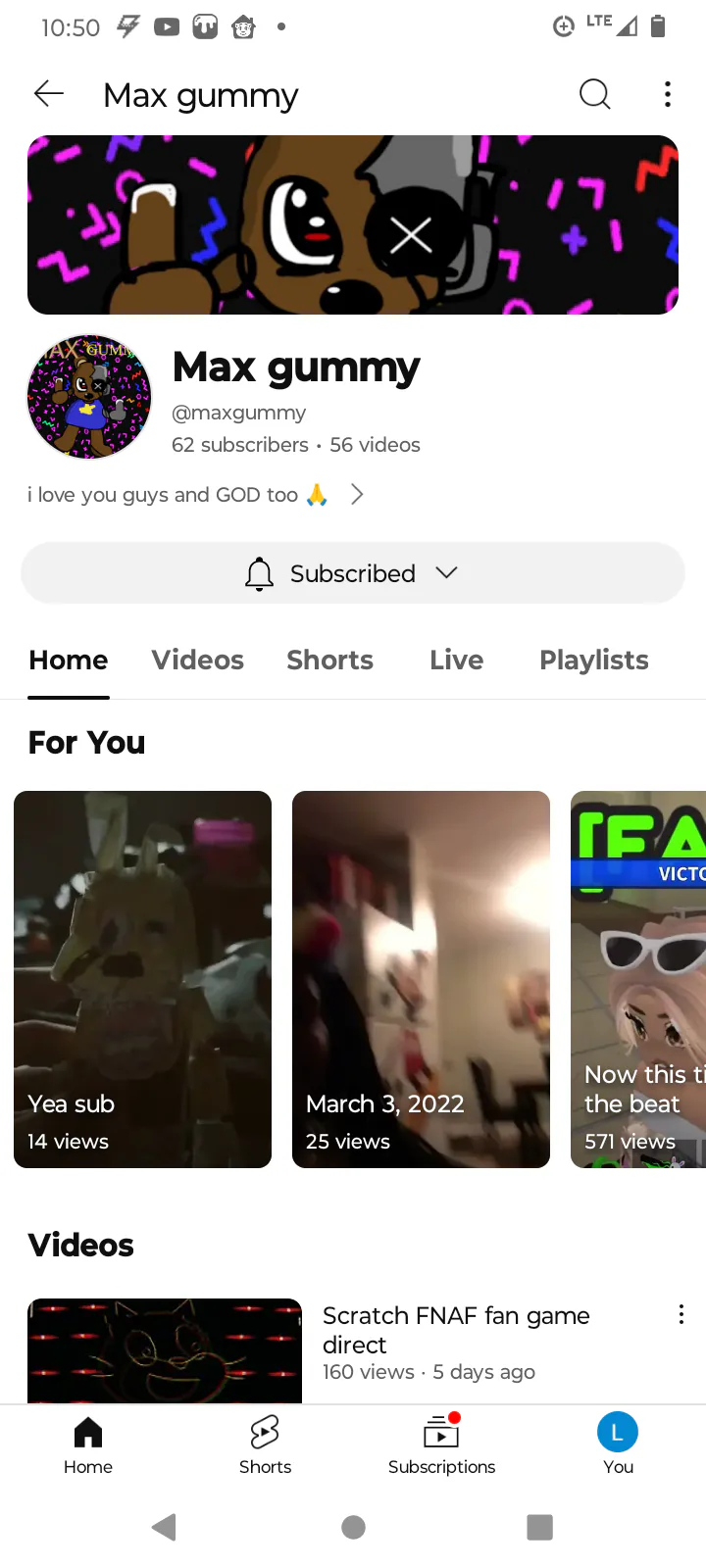706x1568 pixels.
Task: Search within the Max gummy channel
Action: [594, 94]
